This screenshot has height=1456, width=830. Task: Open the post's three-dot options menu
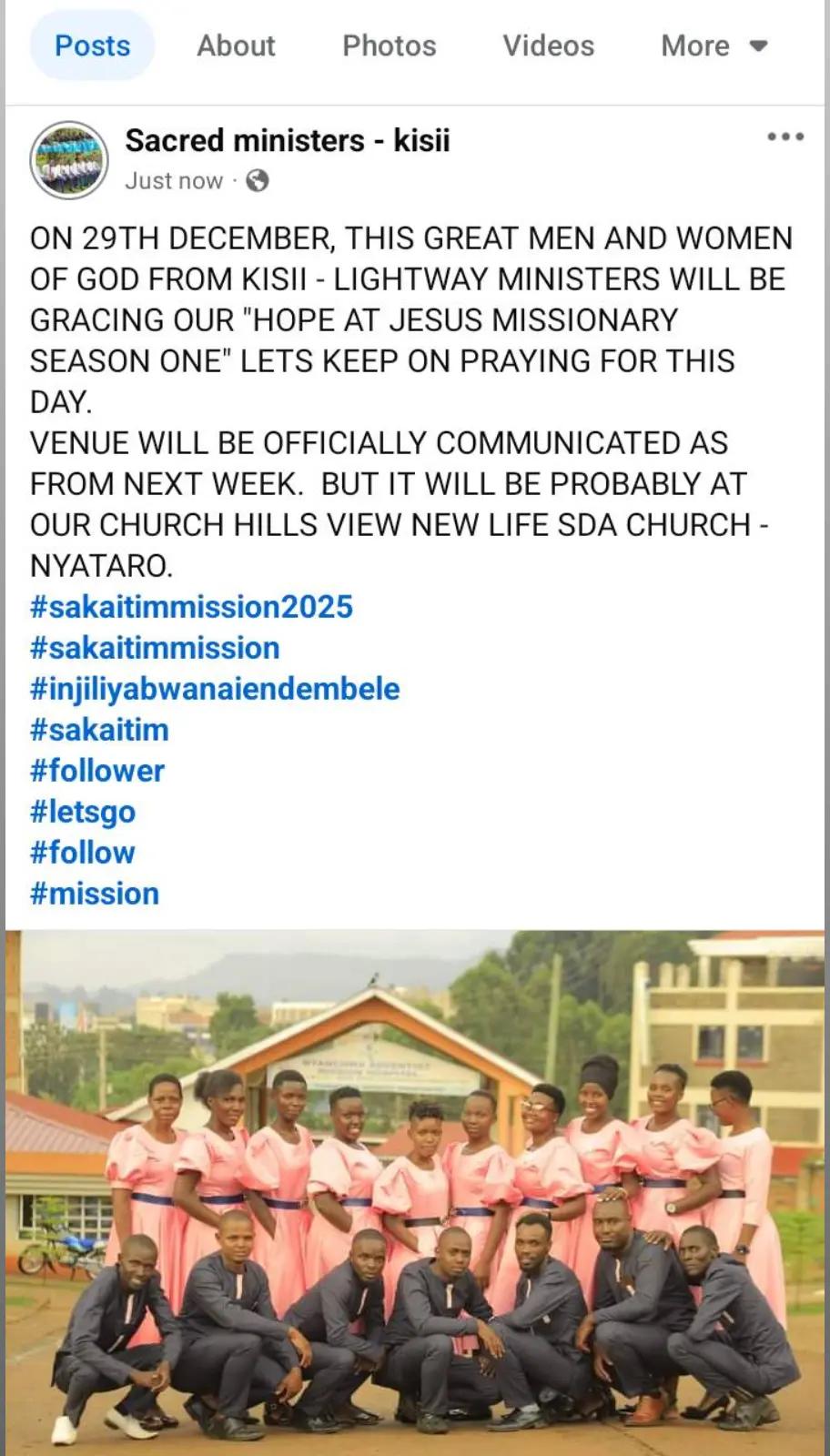(x=784, y=137)
